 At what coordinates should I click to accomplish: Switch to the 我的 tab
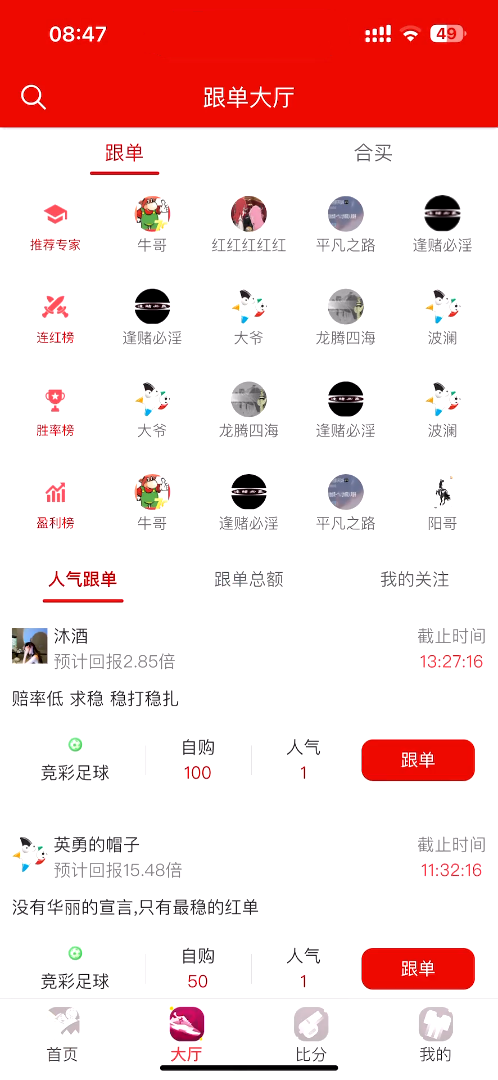[435, 1035]
